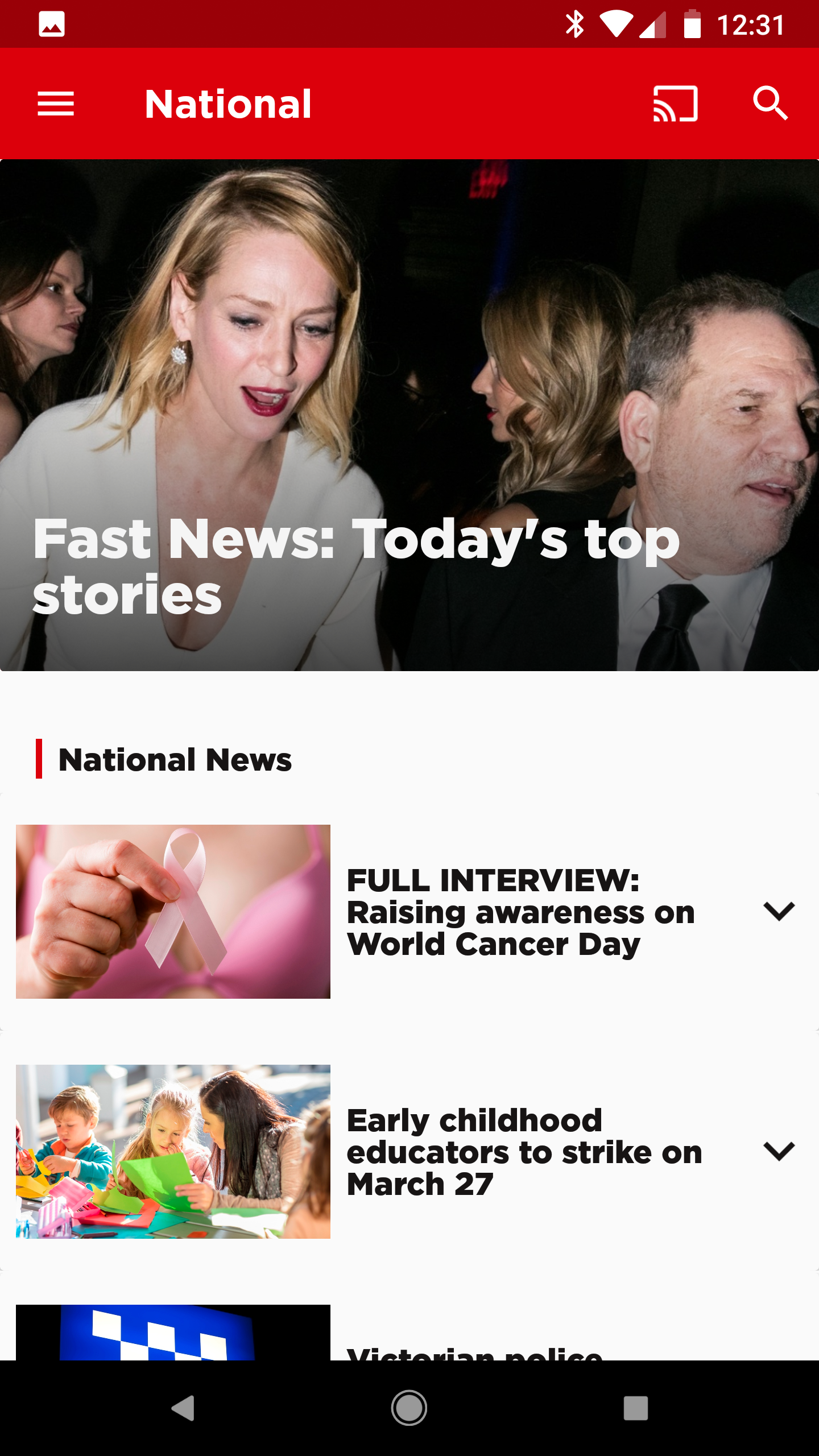Expand the Early childhood educators story chevron
The image size is (819, 1456).
click(779, 1151)
